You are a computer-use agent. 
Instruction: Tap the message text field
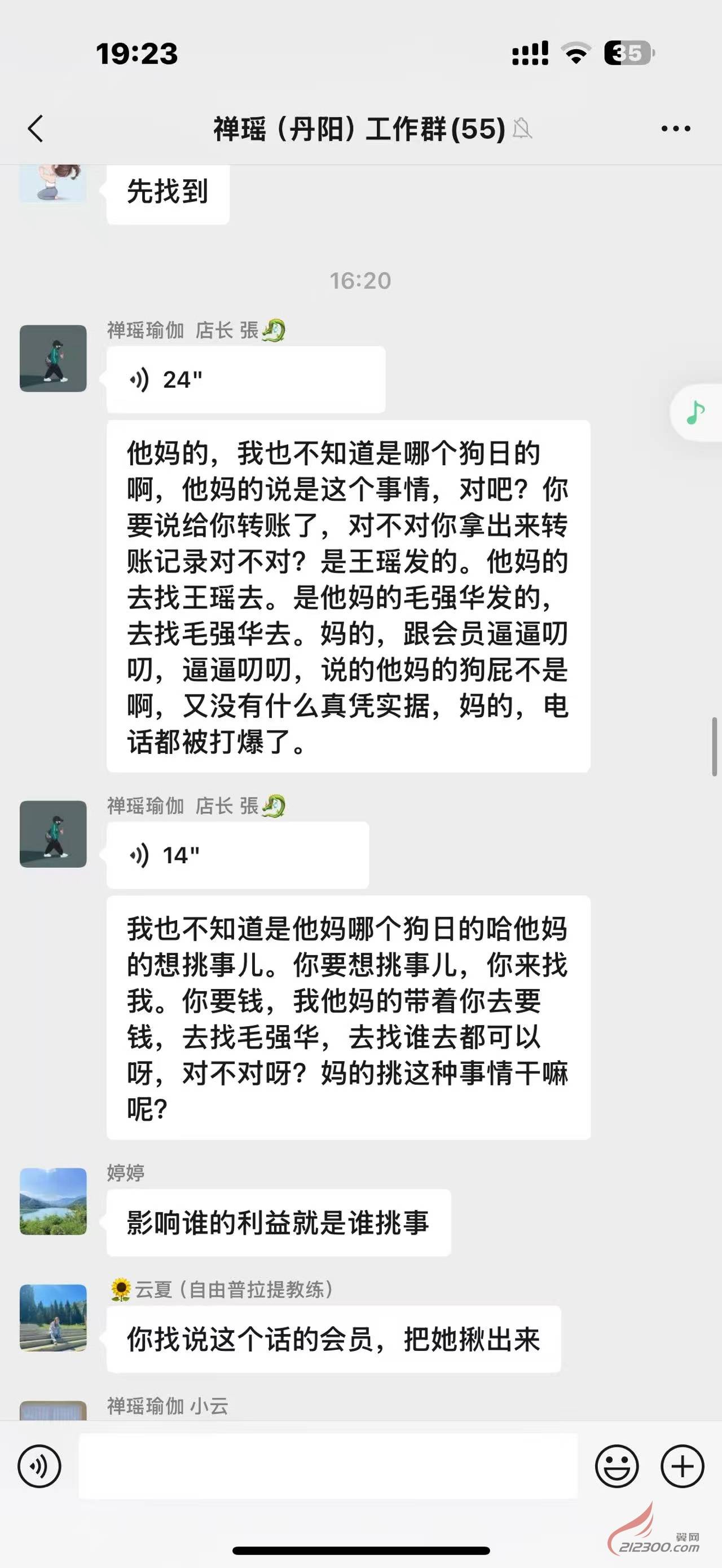[x=328, y=1467]
